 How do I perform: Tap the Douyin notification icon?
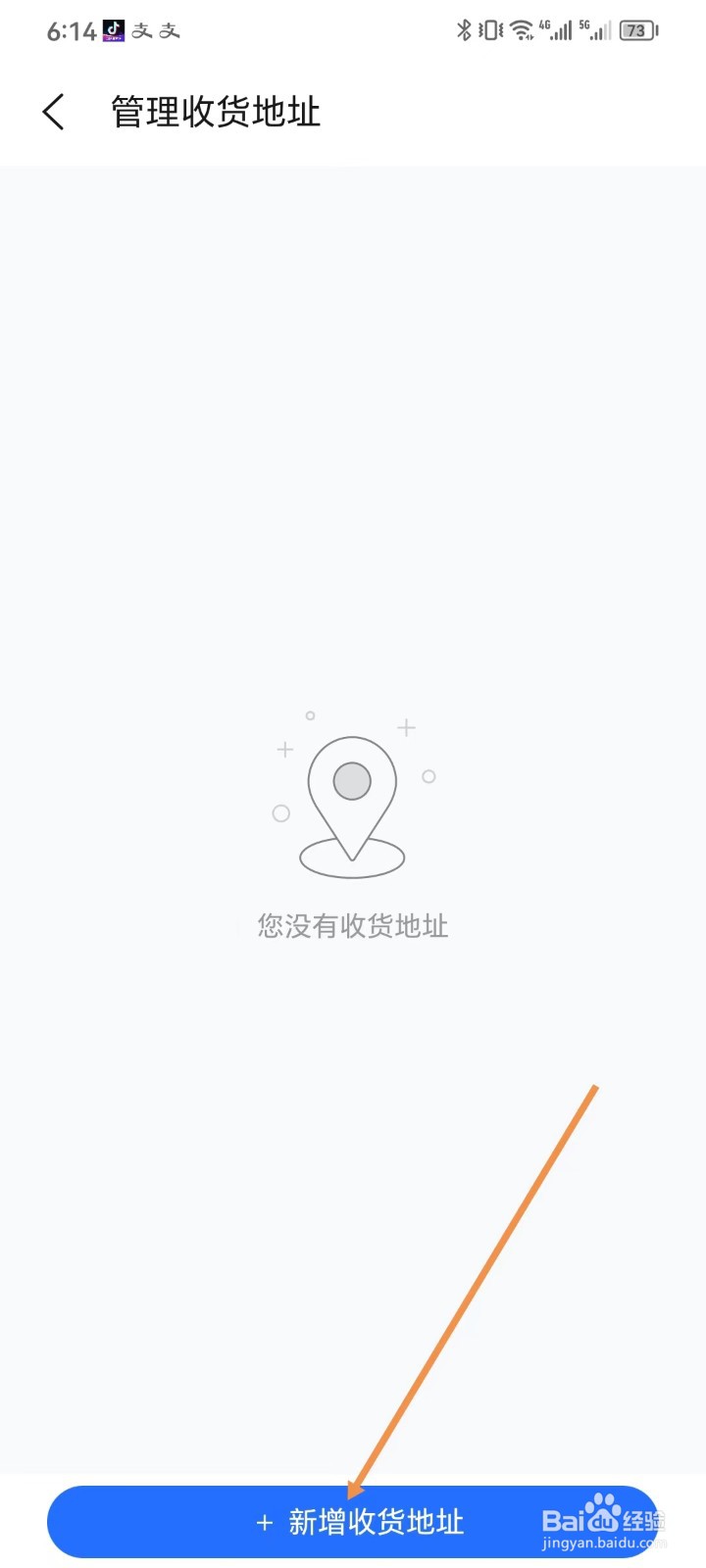(113, 29)
